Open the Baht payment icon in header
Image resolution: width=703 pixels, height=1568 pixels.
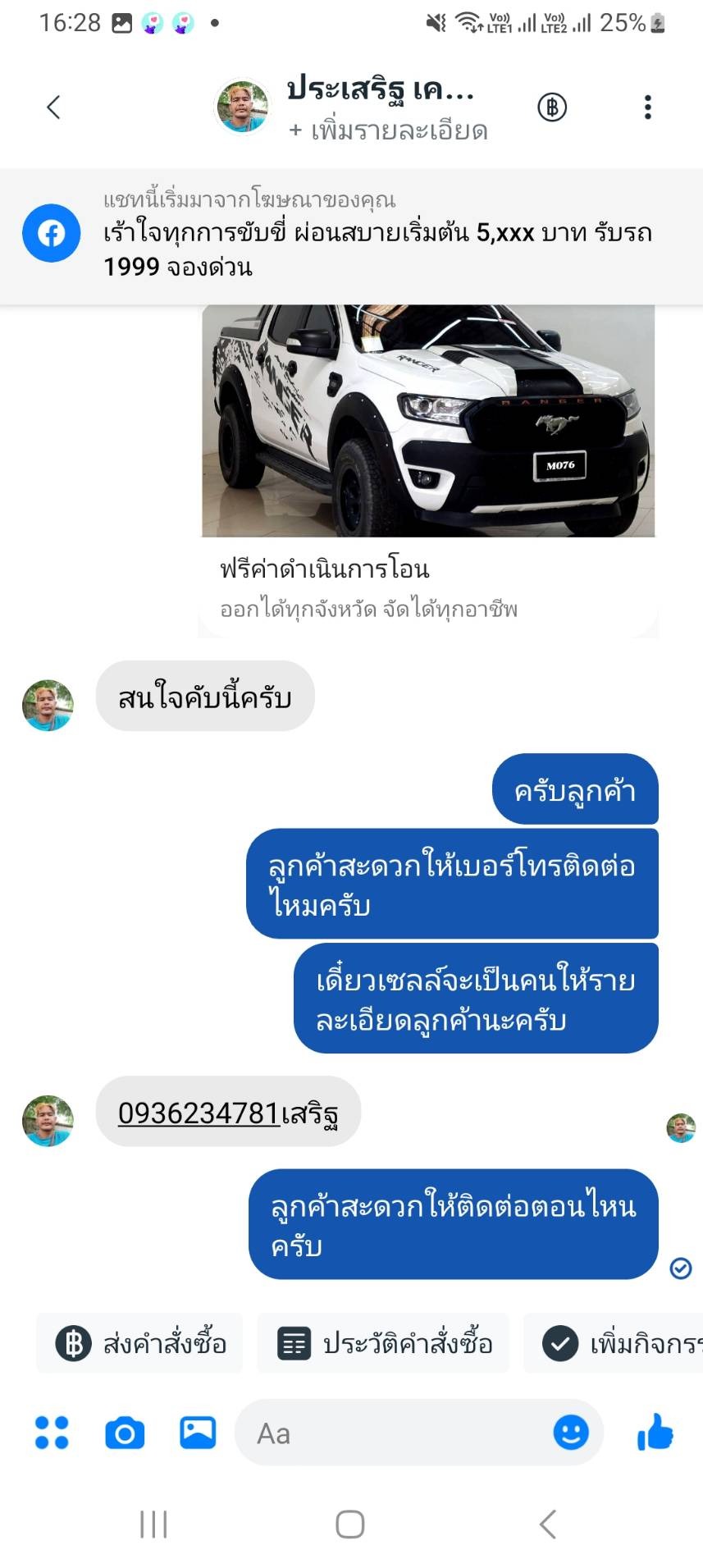552,107
